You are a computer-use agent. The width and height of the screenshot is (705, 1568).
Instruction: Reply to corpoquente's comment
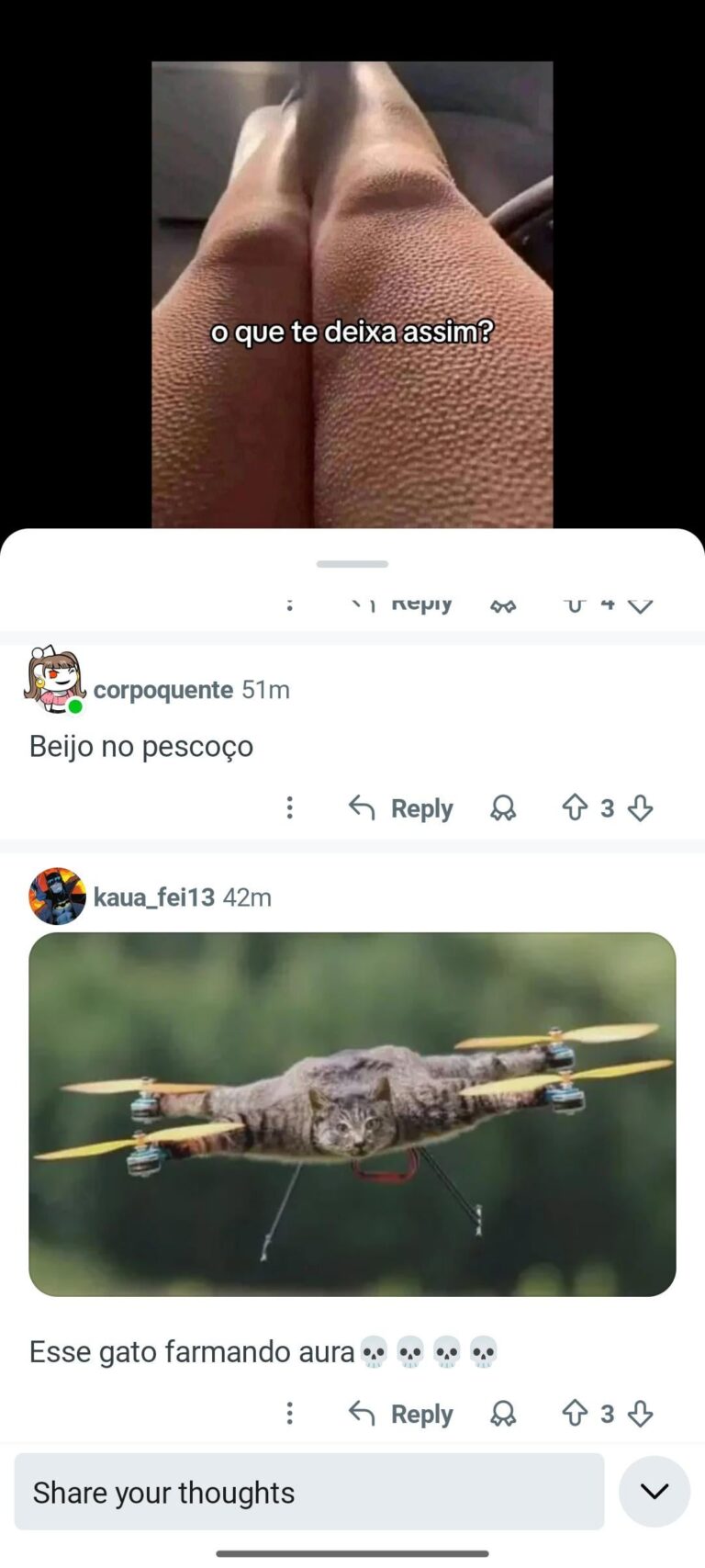click(401, 808)
